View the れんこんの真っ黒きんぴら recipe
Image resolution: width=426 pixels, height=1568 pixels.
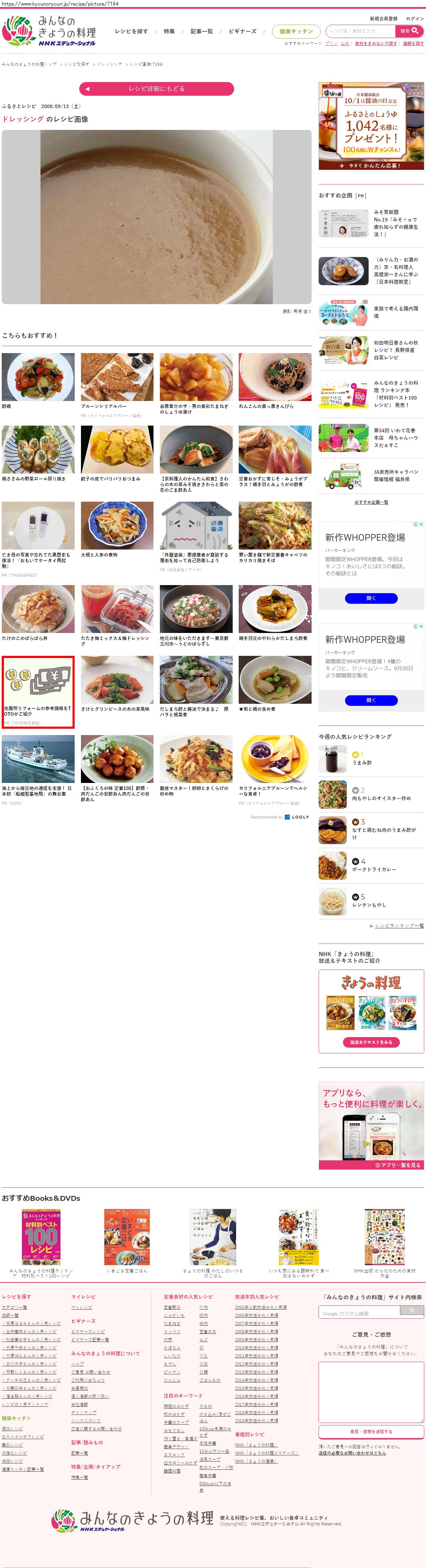[275, 381]
